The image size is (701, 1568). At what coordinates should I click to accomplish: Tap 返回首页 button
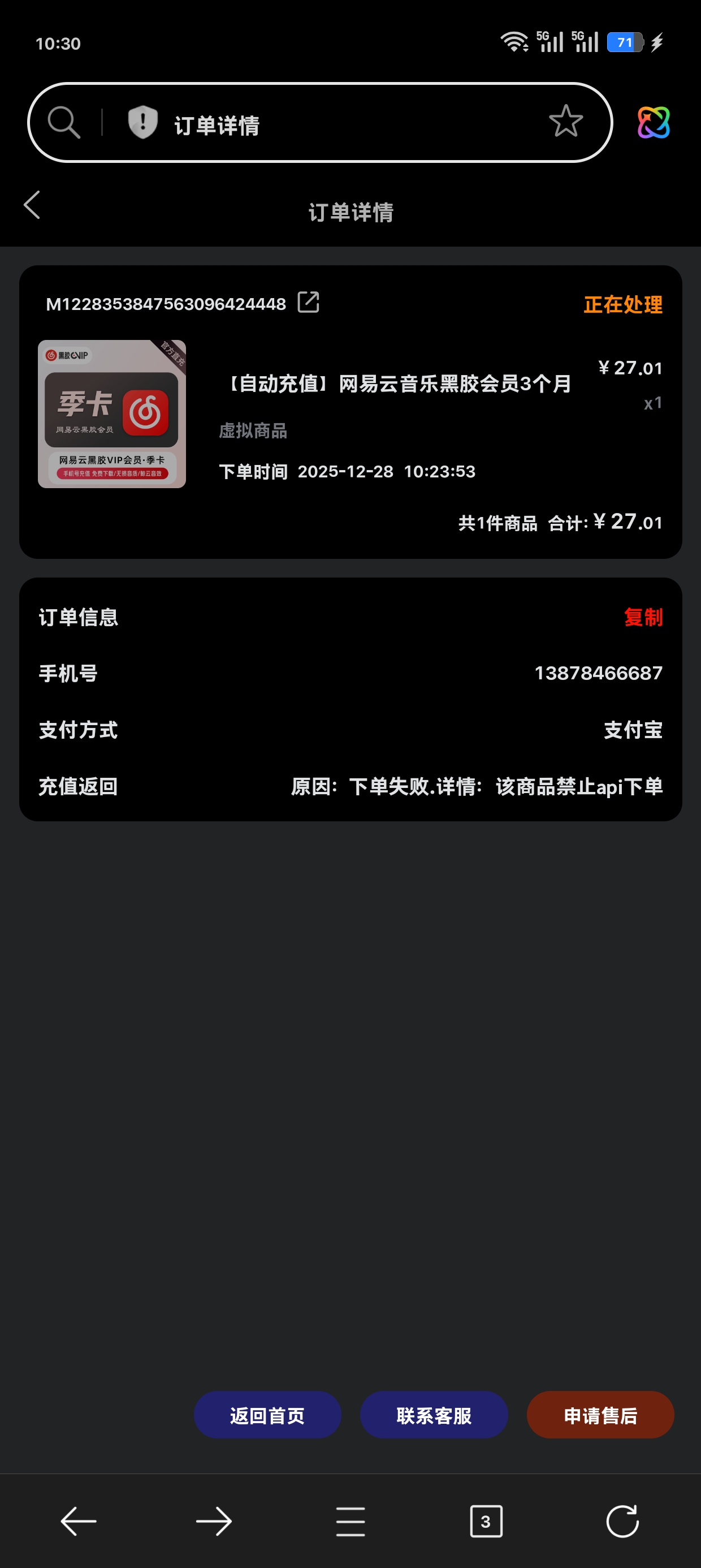pyautogui.click(x=267, y=1415)
